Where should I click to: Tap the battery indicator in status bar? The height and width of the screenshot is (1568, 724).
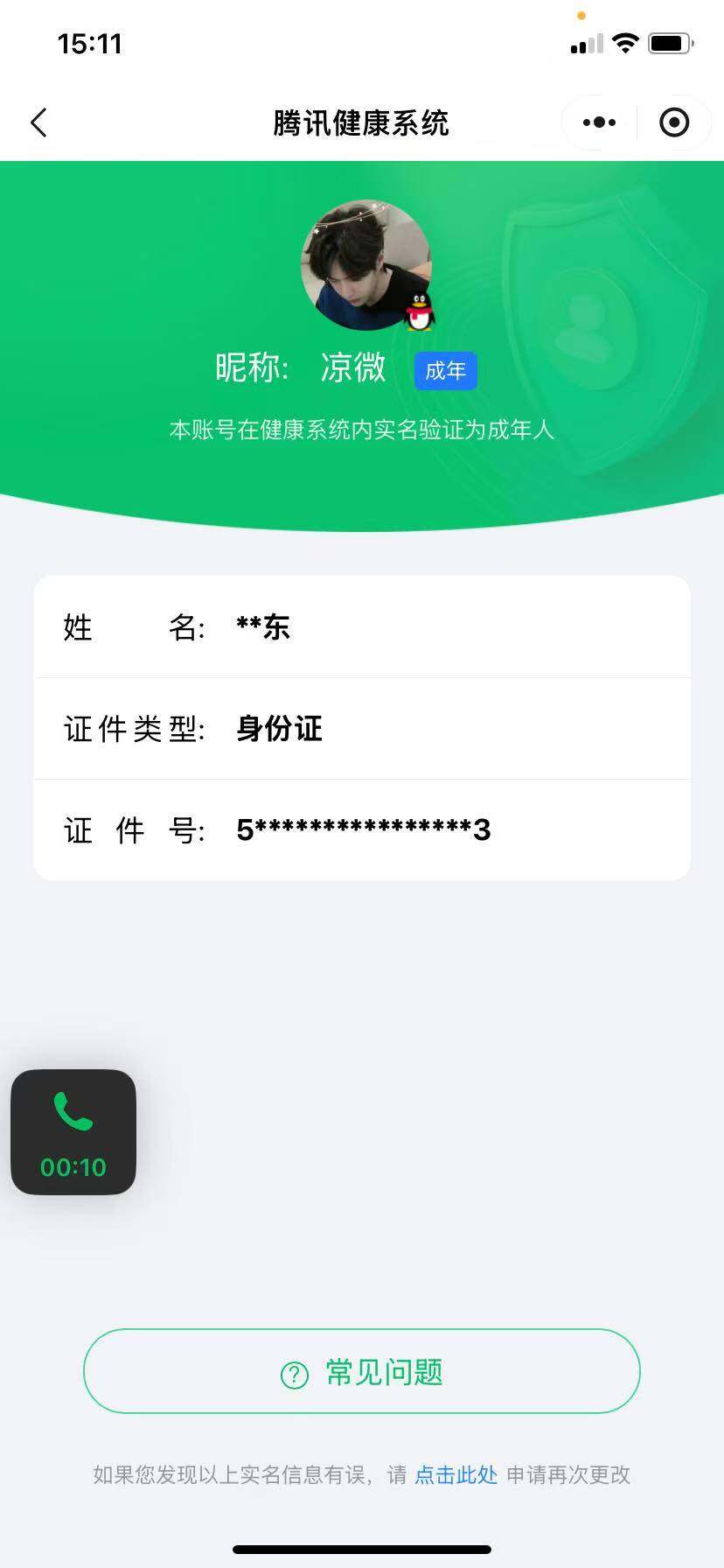click(x=670, y=41)
